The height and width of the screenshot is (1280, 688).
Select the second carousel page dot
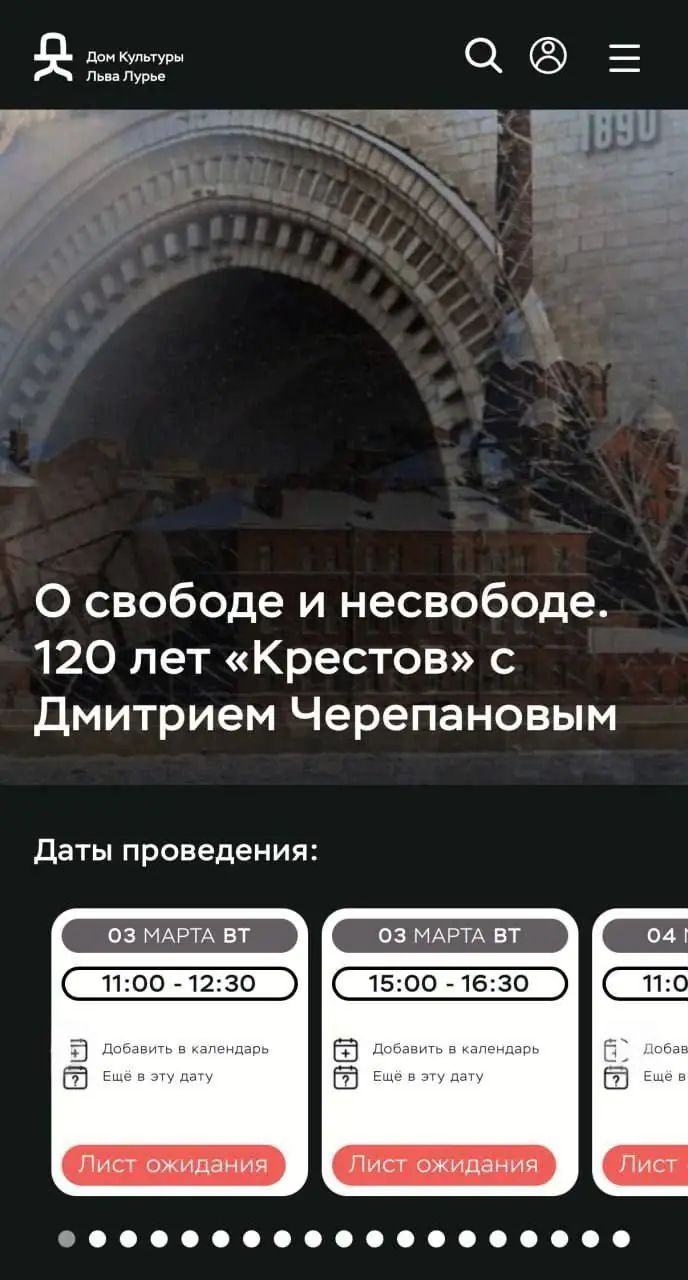97,1239
